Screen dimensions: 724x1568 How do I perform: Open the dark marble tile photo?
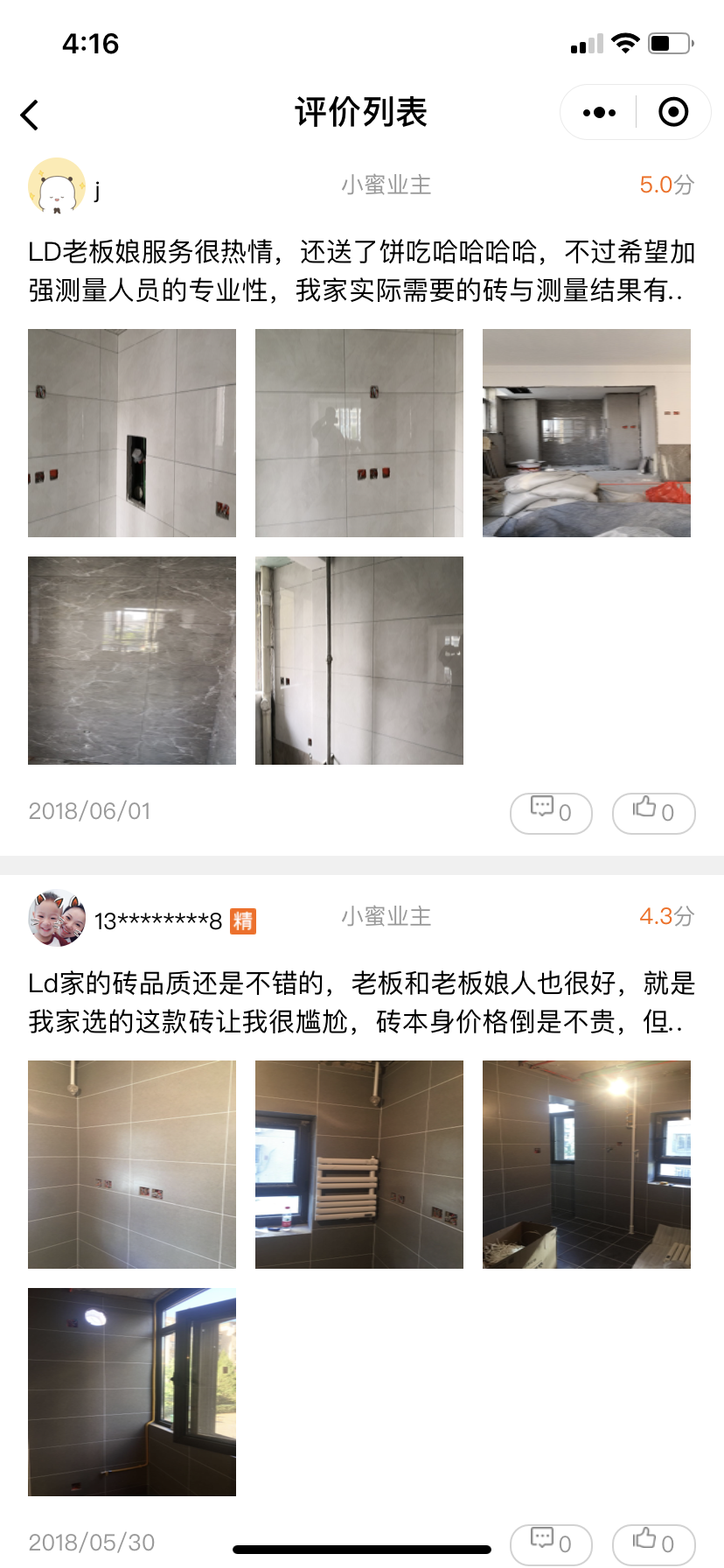coord(132,661)
